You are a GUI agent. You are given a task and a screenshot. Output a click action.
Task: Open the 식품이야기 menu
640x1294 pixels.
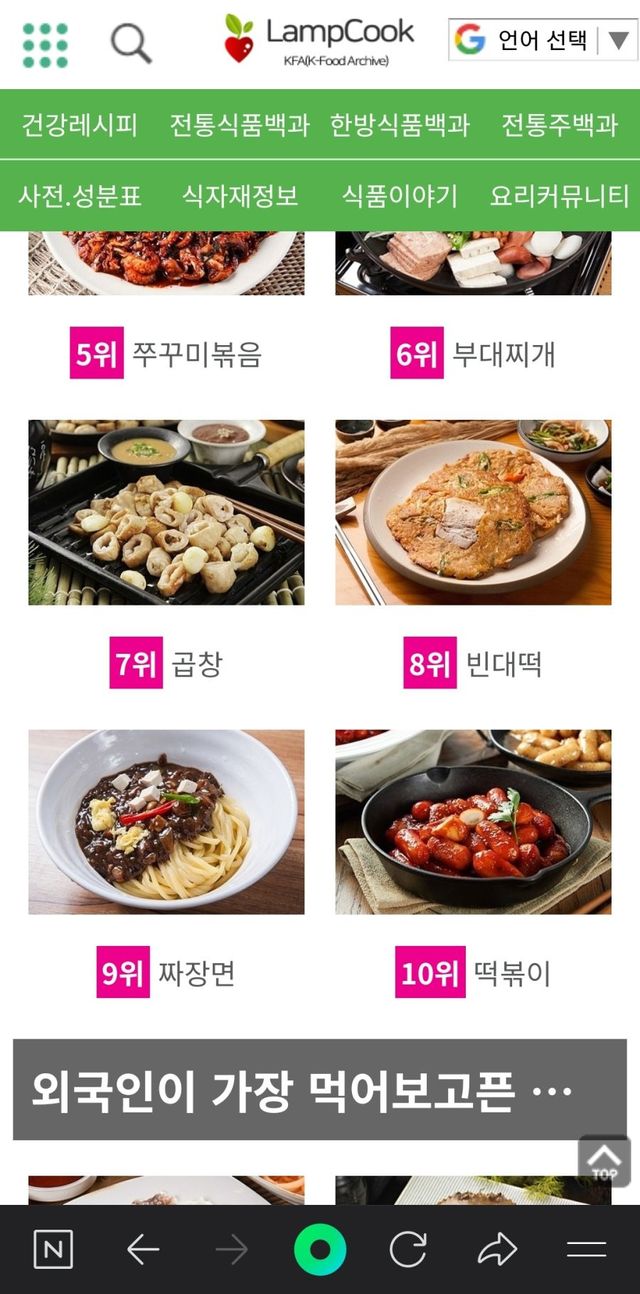pyautogui.click(x=400, y=196)
